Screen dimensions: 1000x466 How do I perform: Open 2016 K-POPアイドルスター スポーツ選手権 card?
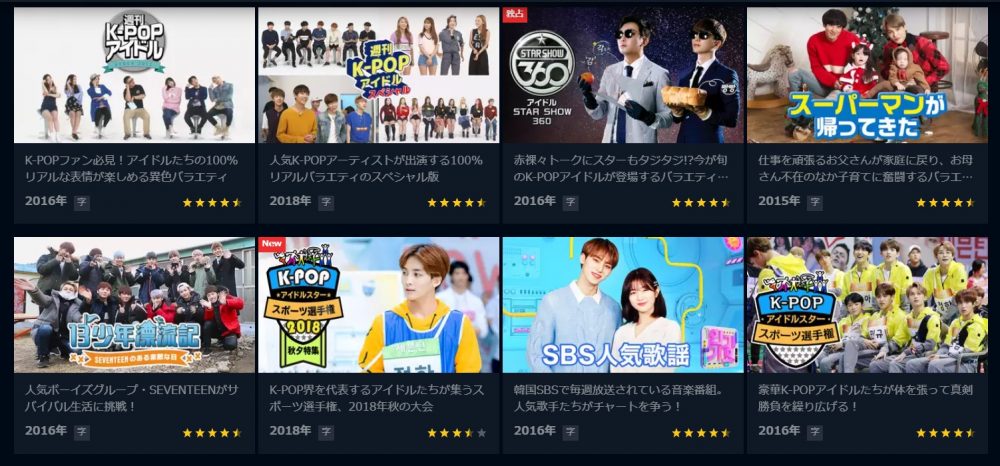pos(867,305)
